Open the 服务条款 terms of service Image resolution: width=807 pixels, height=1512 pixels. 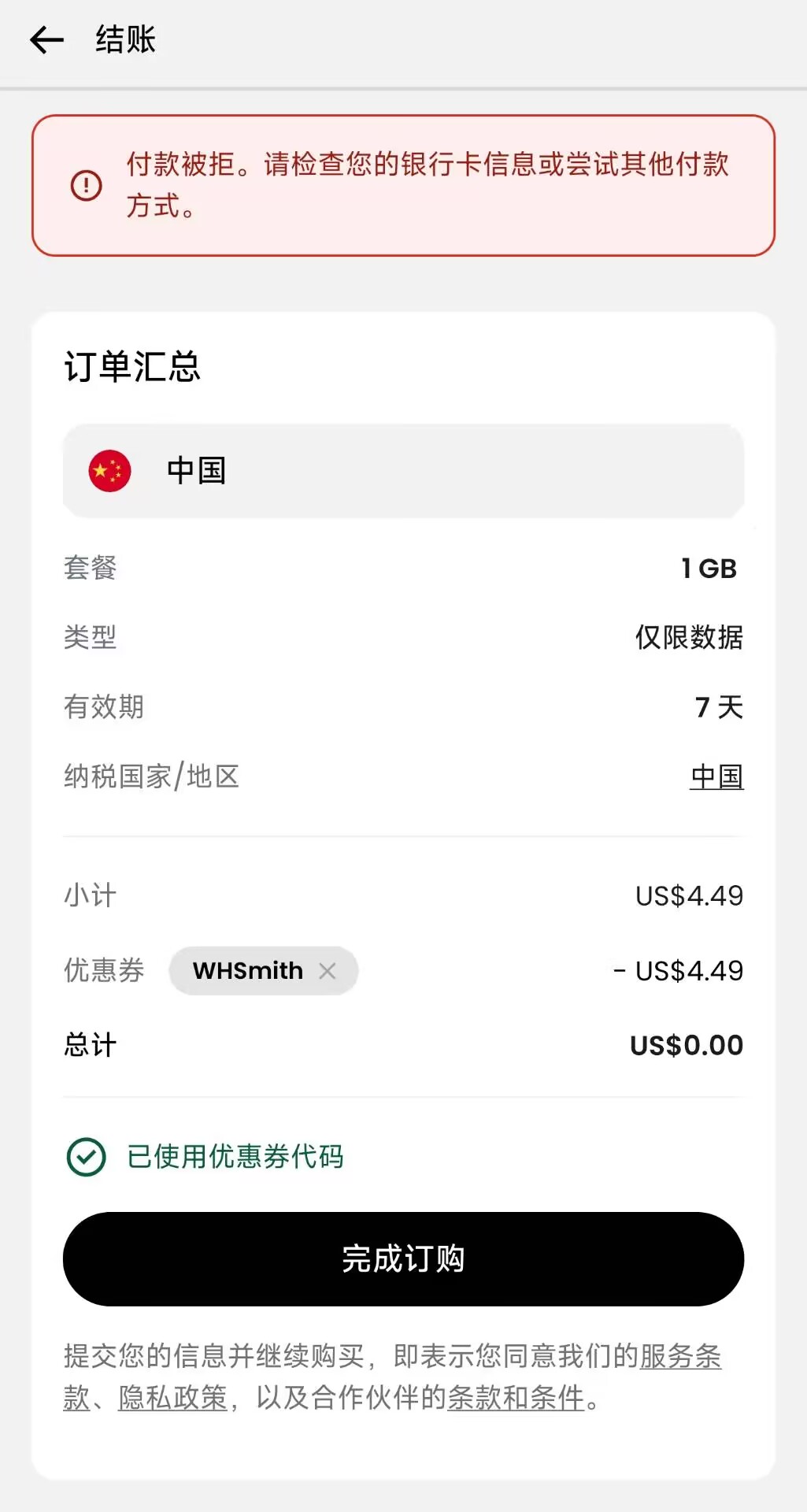click(680, 1356)
